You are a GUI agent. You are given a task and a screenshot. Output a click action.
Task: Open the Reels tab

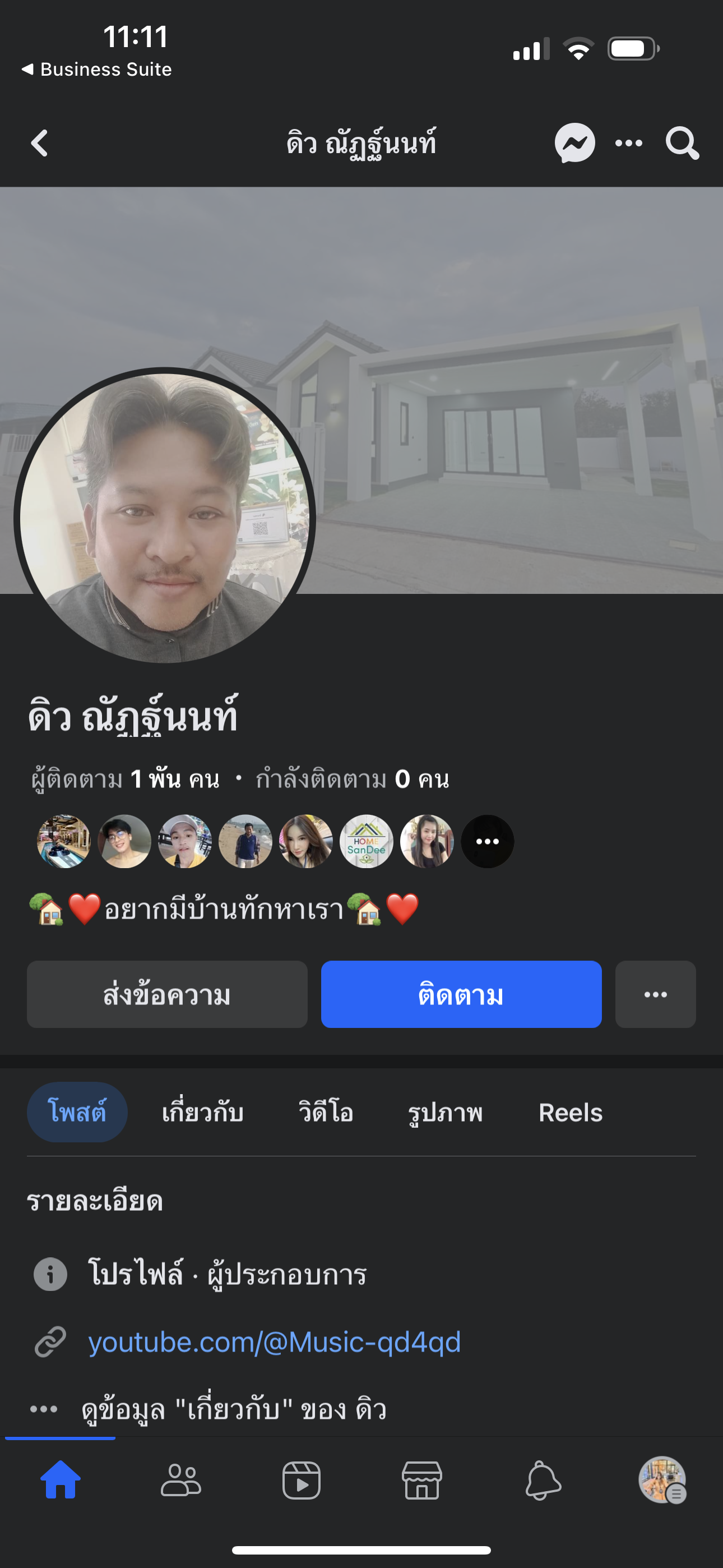pyautogui.click(x=570, y=1113)
